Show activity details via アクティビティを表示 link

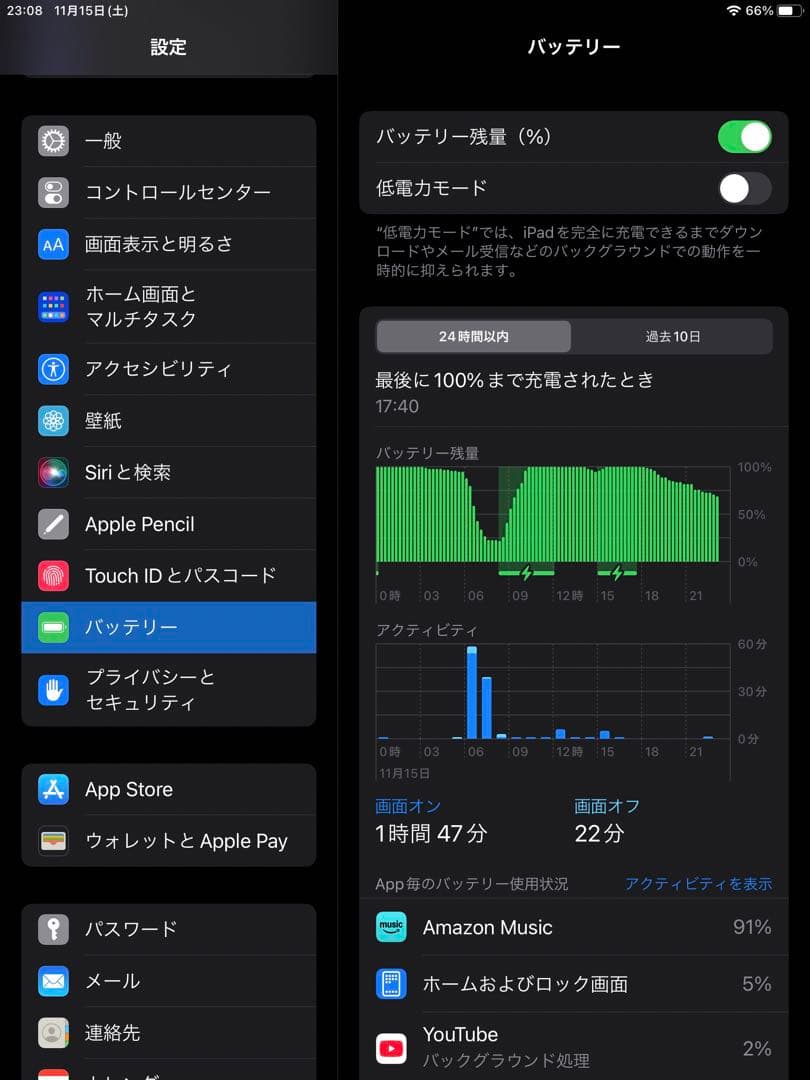point(697,884)
